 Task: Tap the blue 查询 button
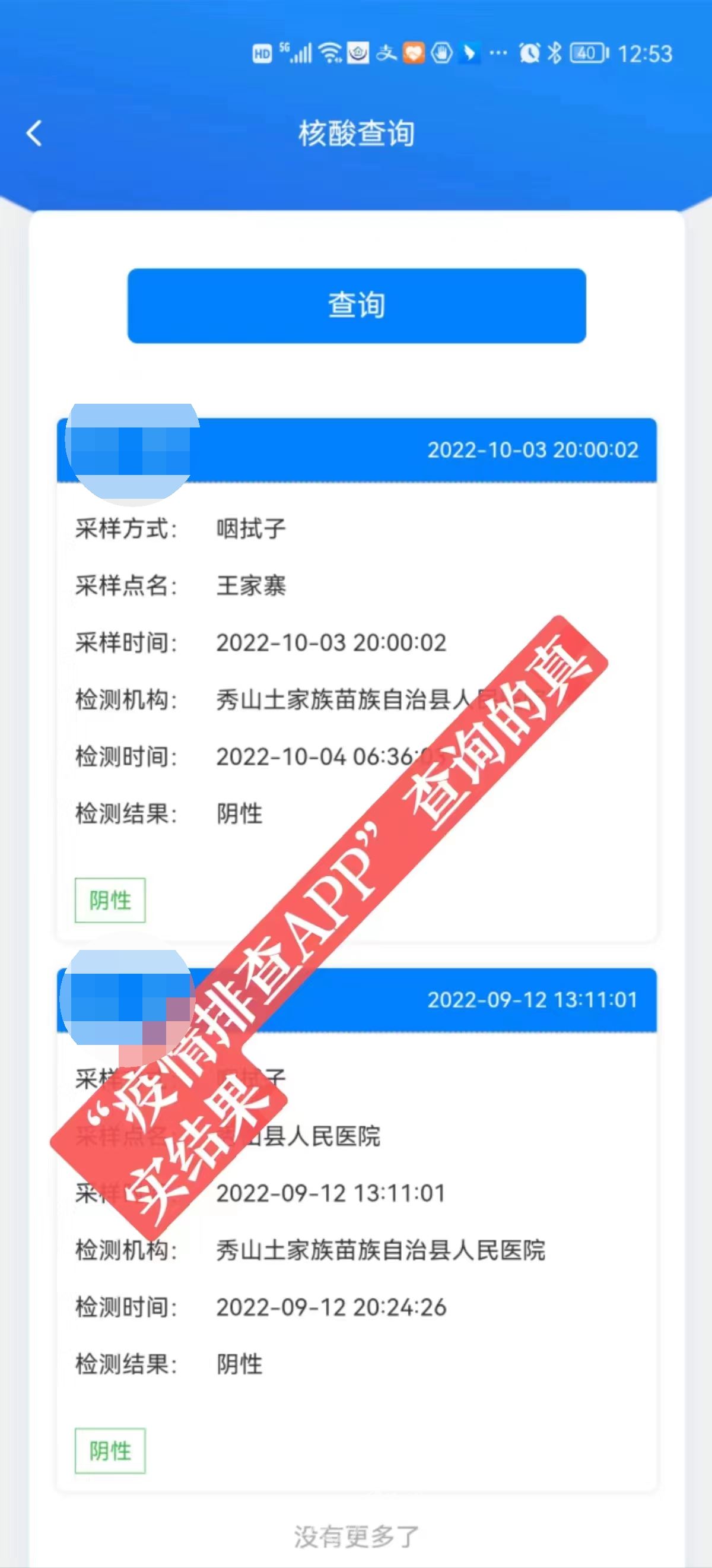[357, 306]
